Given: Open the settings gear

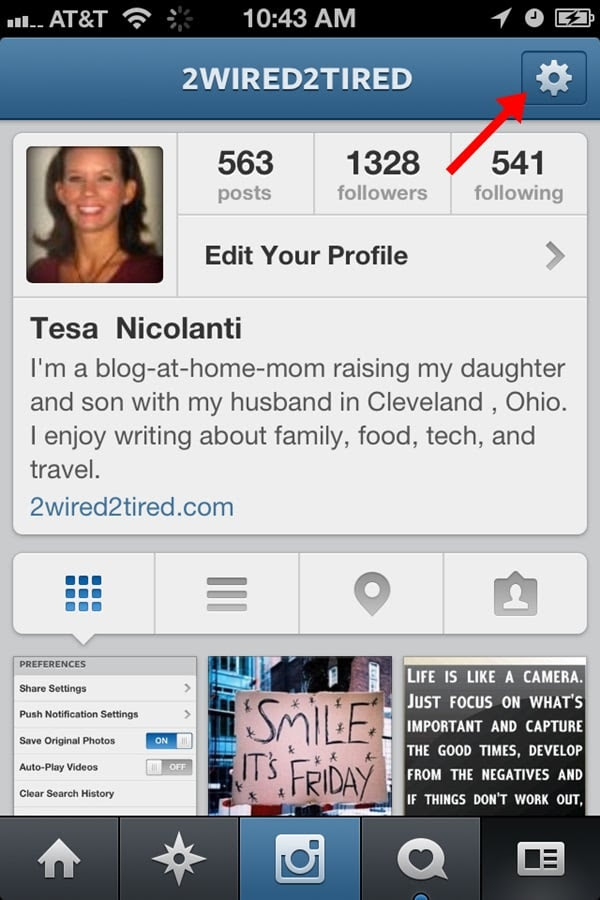Looking at the screenshot, I should click(554, 78).
